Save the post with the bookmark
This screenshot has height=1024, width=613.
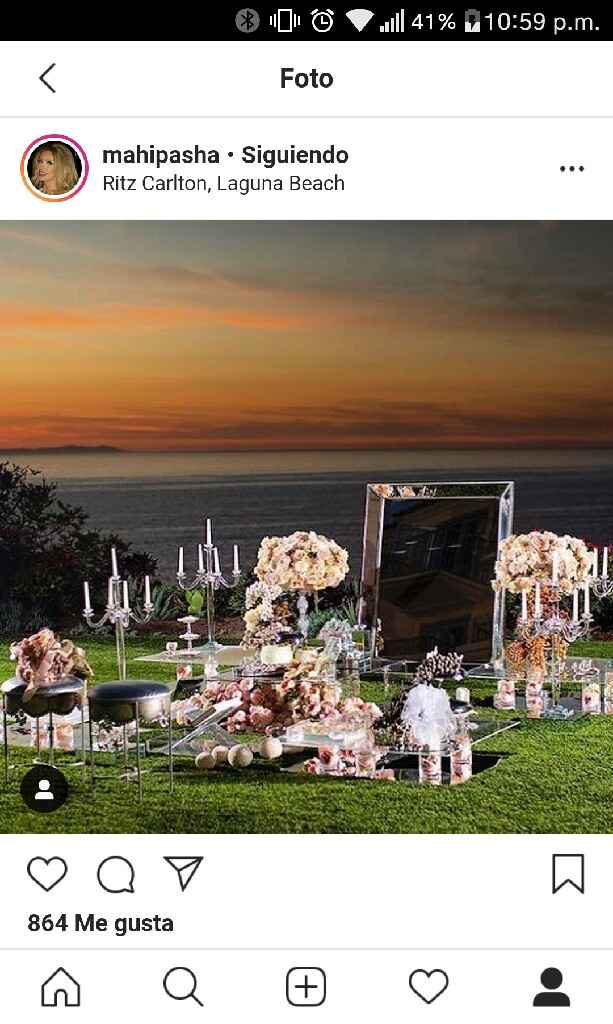click(567, 874)
